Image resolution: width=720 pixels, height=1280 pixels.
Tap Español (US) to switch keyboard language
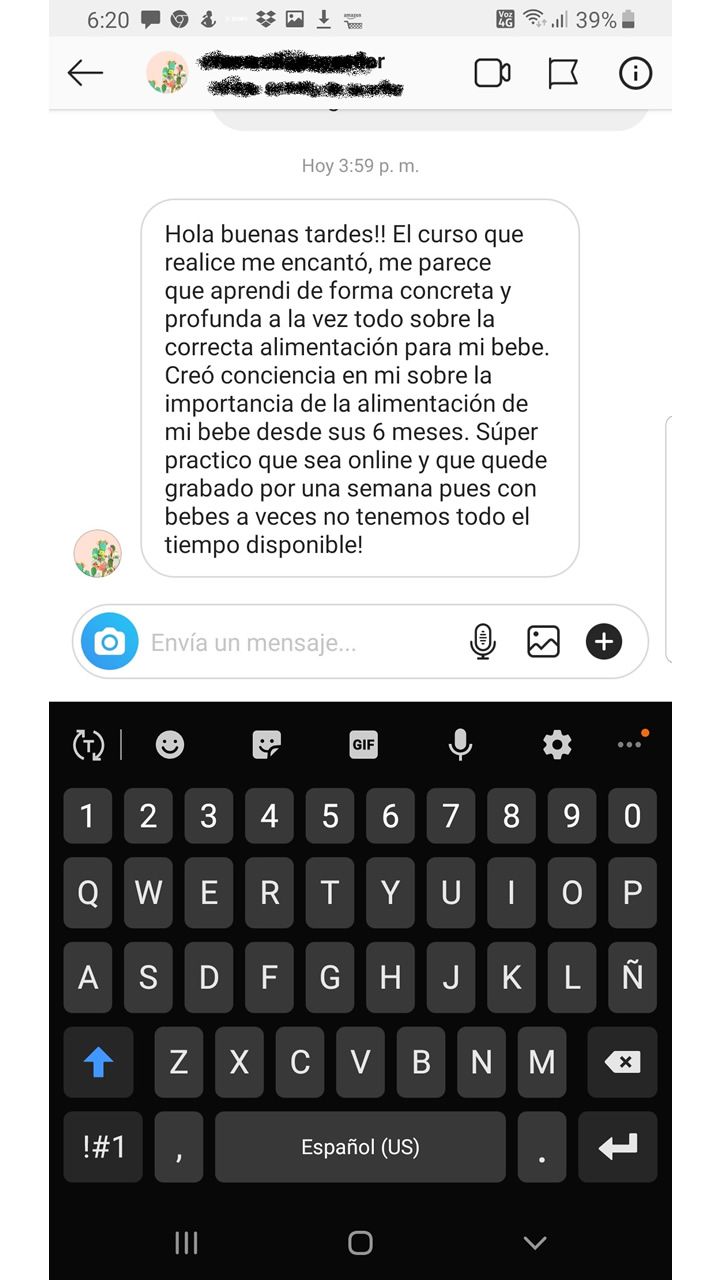(360, 1147)
